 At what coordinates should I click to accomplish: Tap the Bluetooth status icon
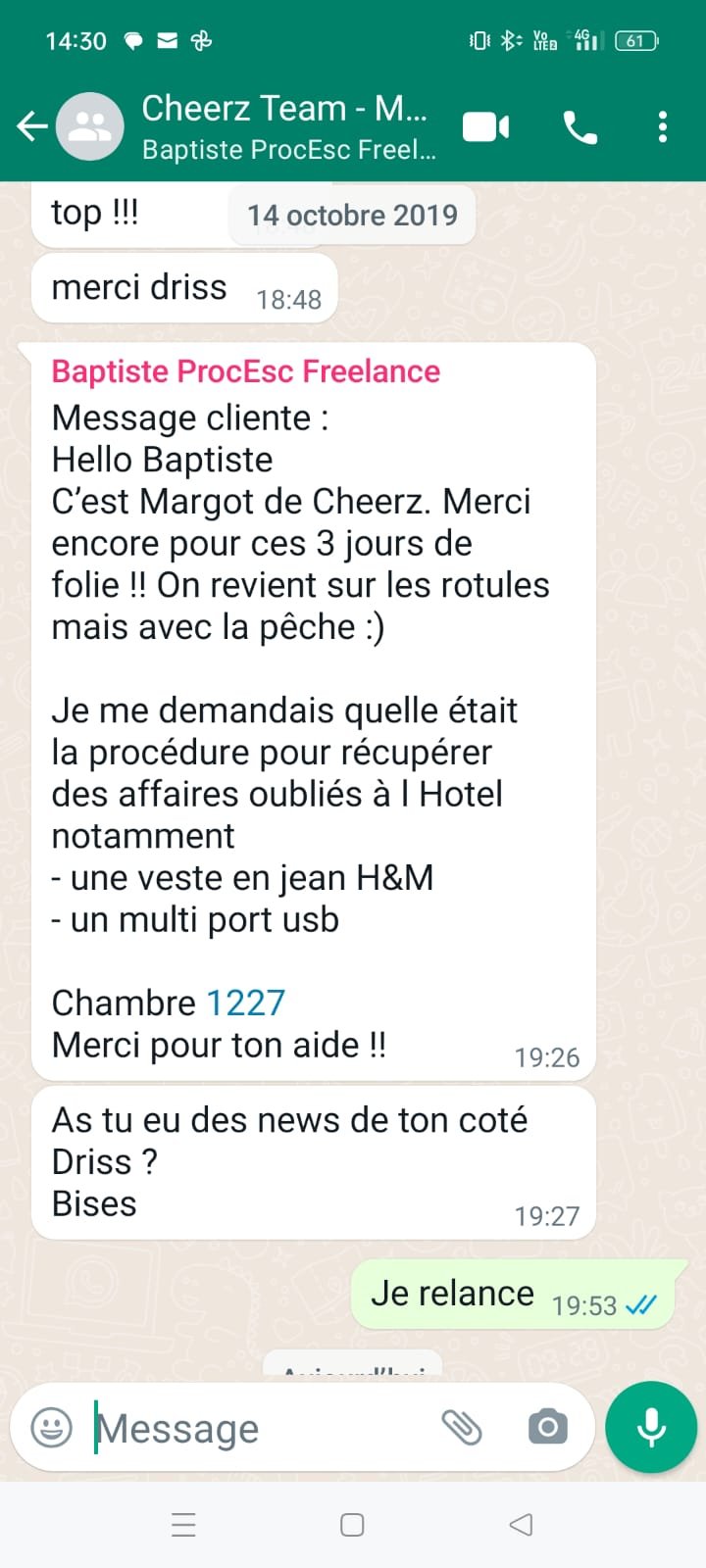tap(509, 41)
